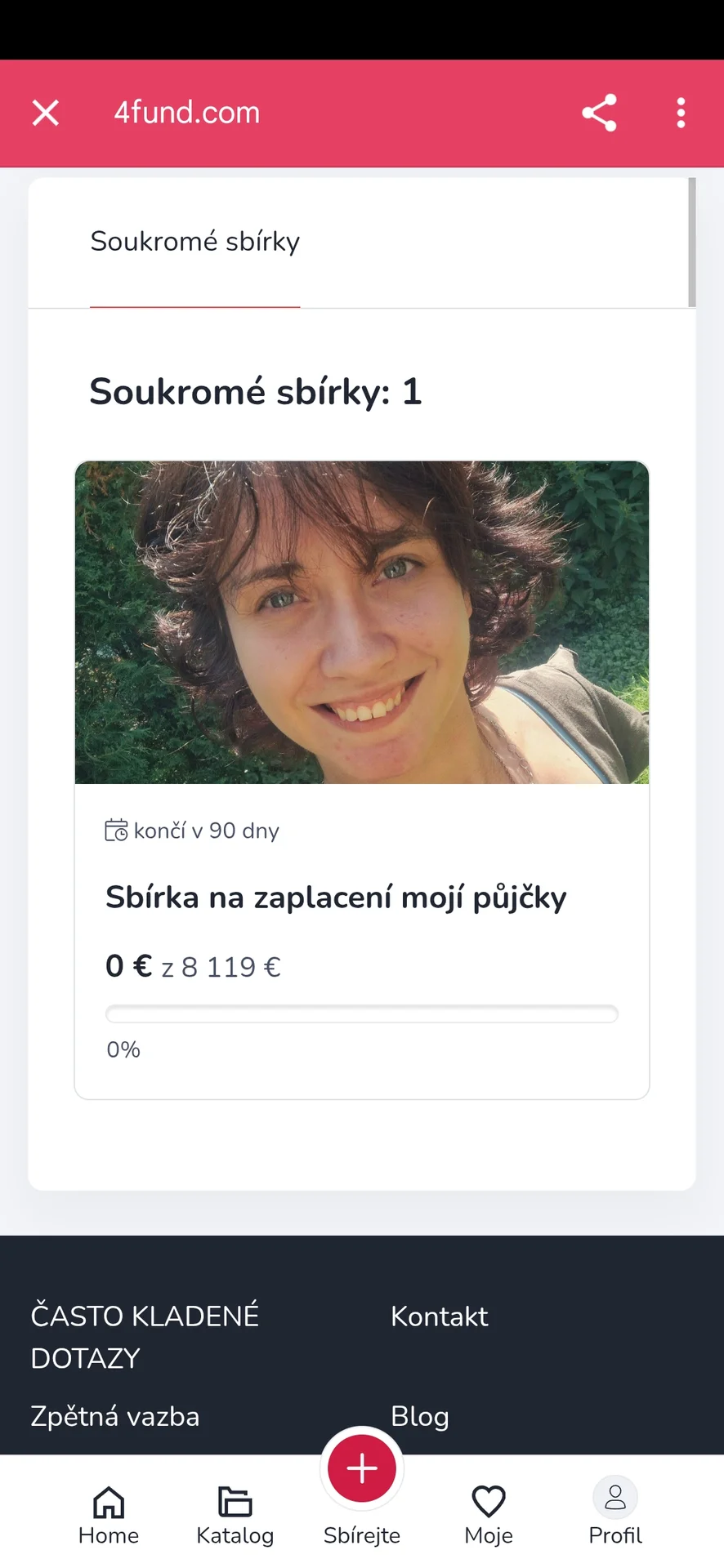Select the Soukromé sbírky tab

click(x=194, y=242)
